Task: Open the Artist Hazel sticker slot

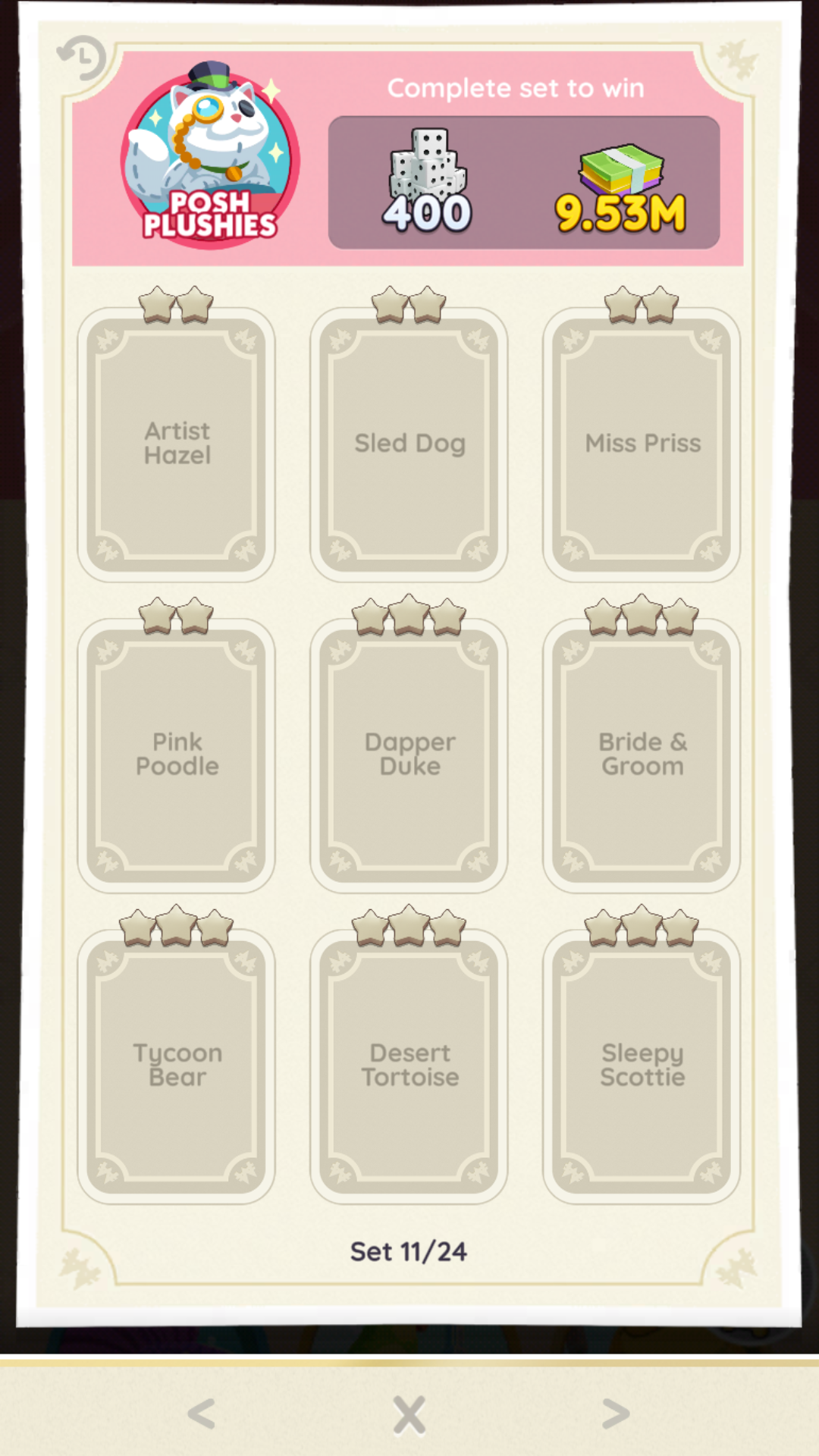Action: [177, 444]
